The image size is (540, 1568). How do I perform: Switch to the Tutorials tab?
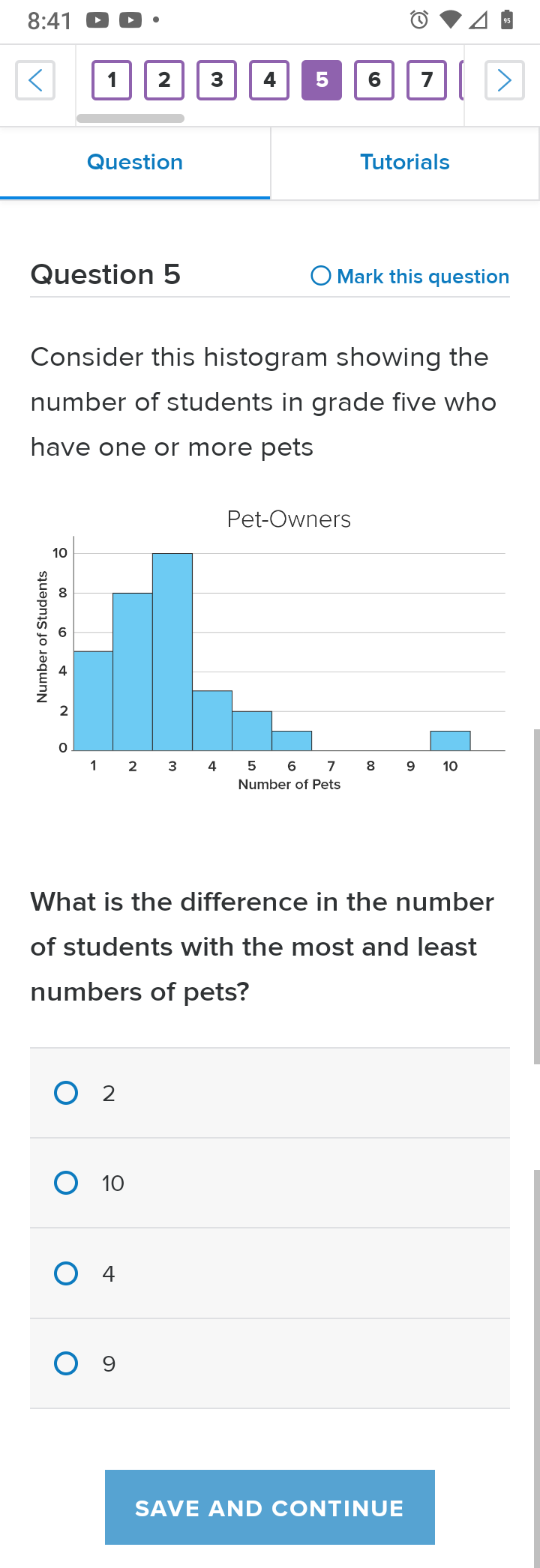pos(405,163)
